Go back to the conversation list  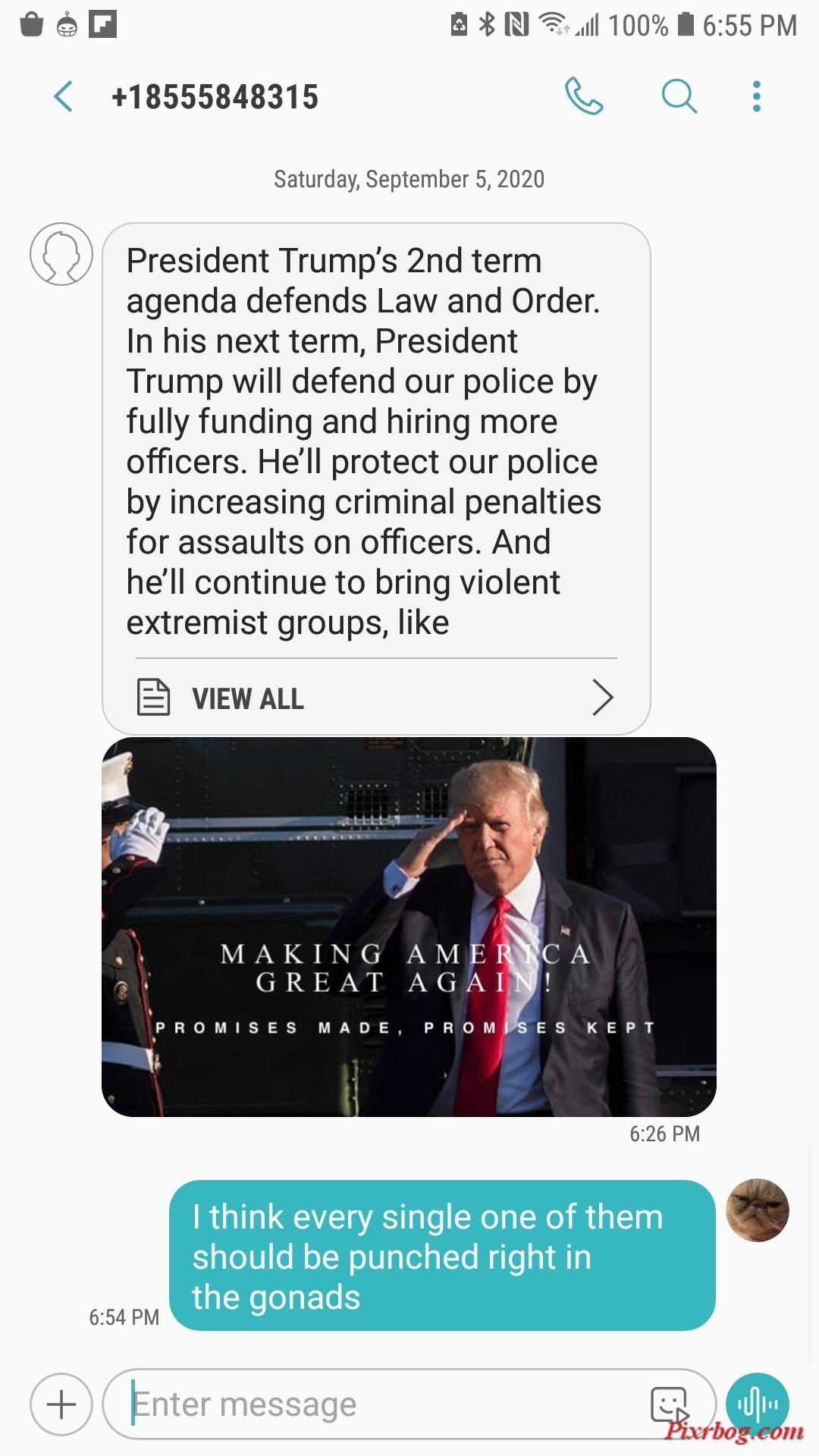pyautogui.click(x=64, y=97)
